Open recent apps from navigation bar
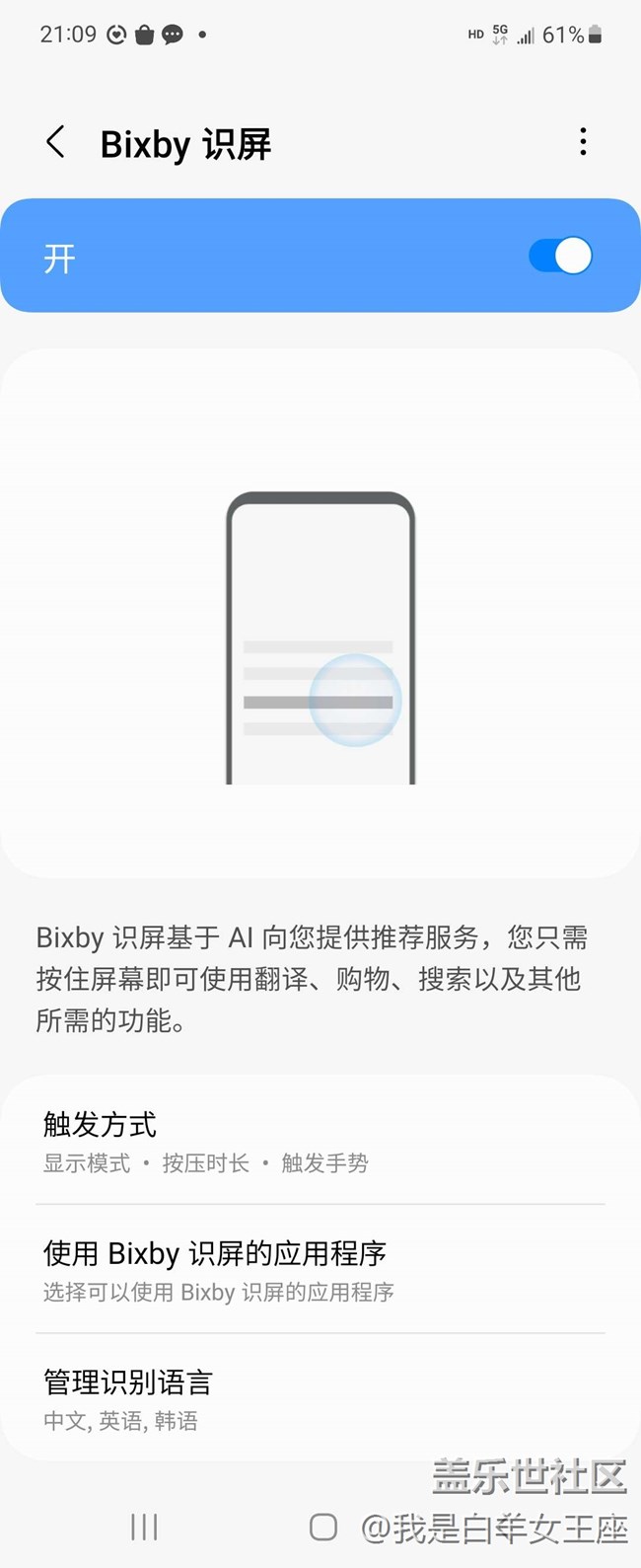Viewport: 641px width, 1568px height. point(144,1528)
